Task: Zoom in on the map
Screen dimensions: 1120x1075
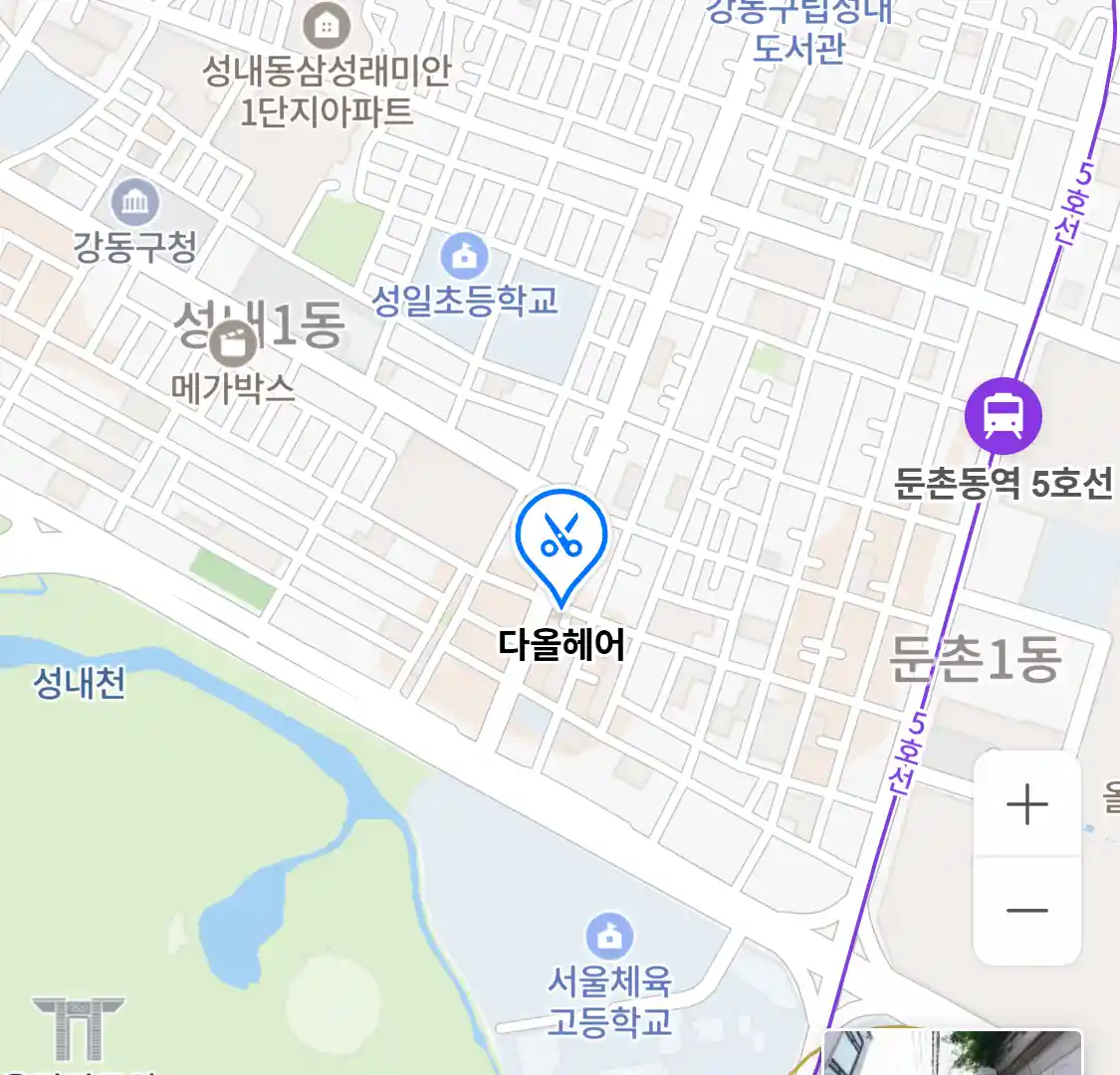Action: point(1026,804)
